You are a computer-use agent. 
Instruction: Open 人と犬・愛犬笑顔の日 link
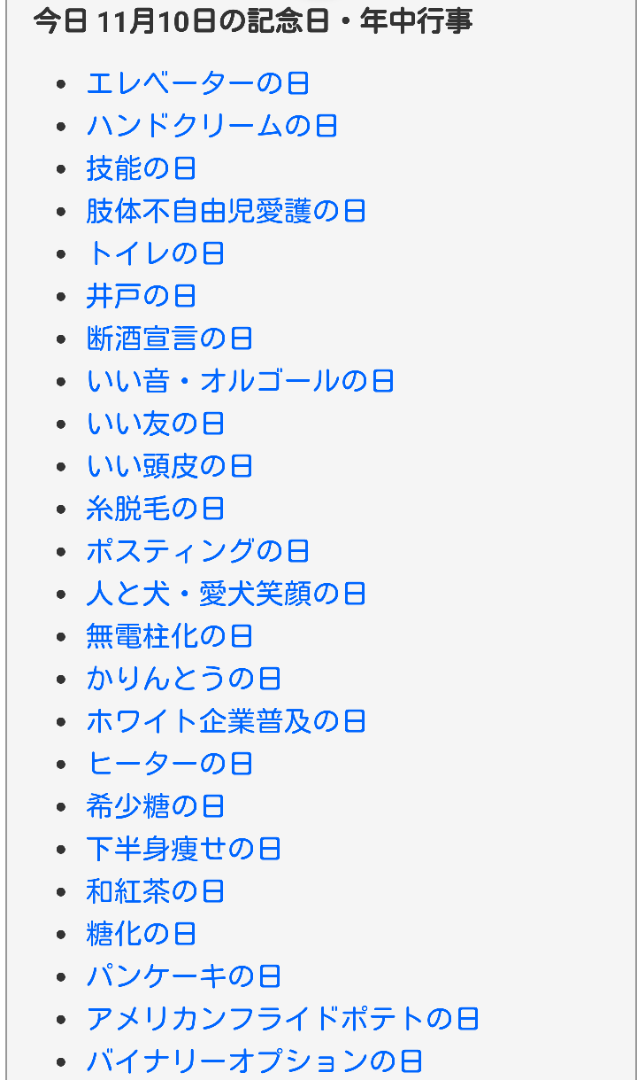[226, 593]
